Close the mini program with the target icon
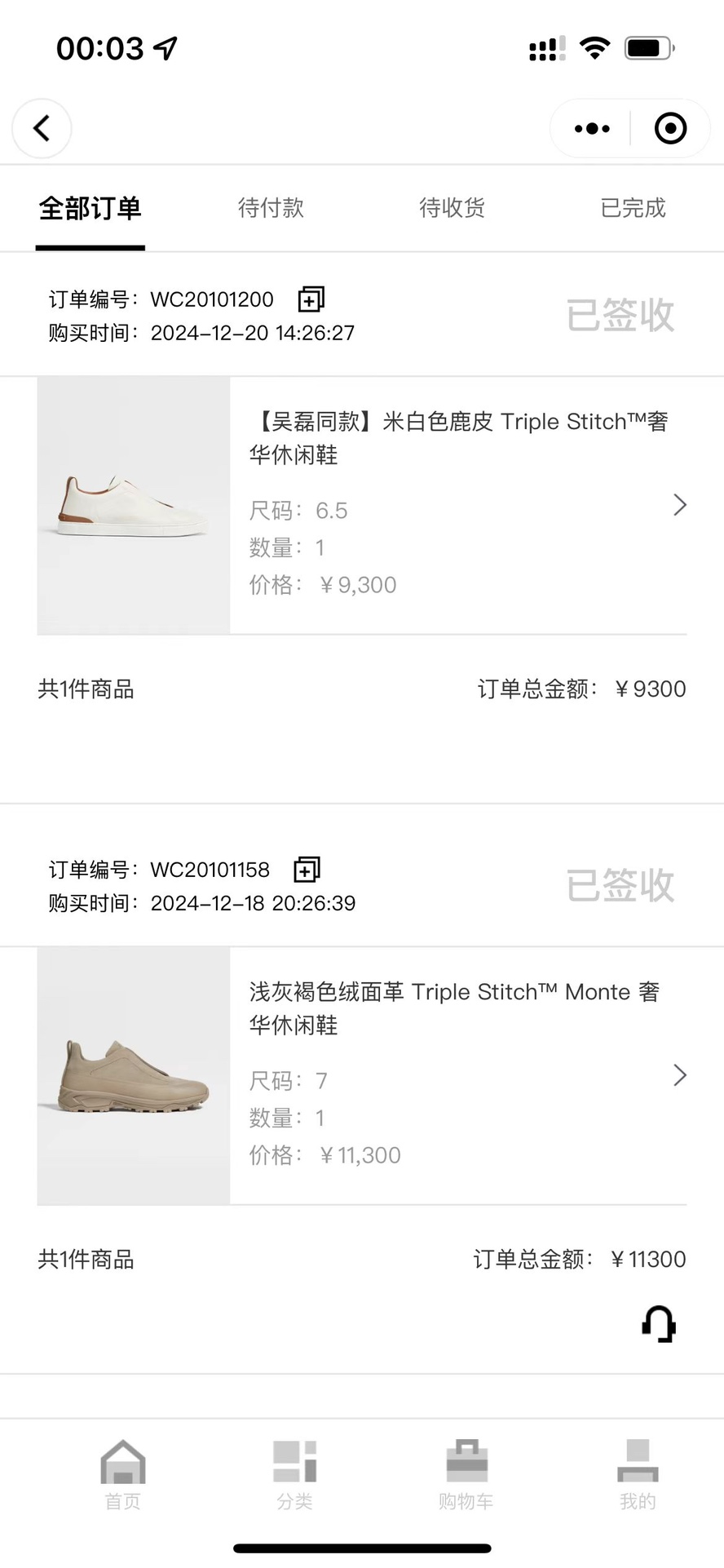The height and width of the screenshot is (1568, 724). 670,129
